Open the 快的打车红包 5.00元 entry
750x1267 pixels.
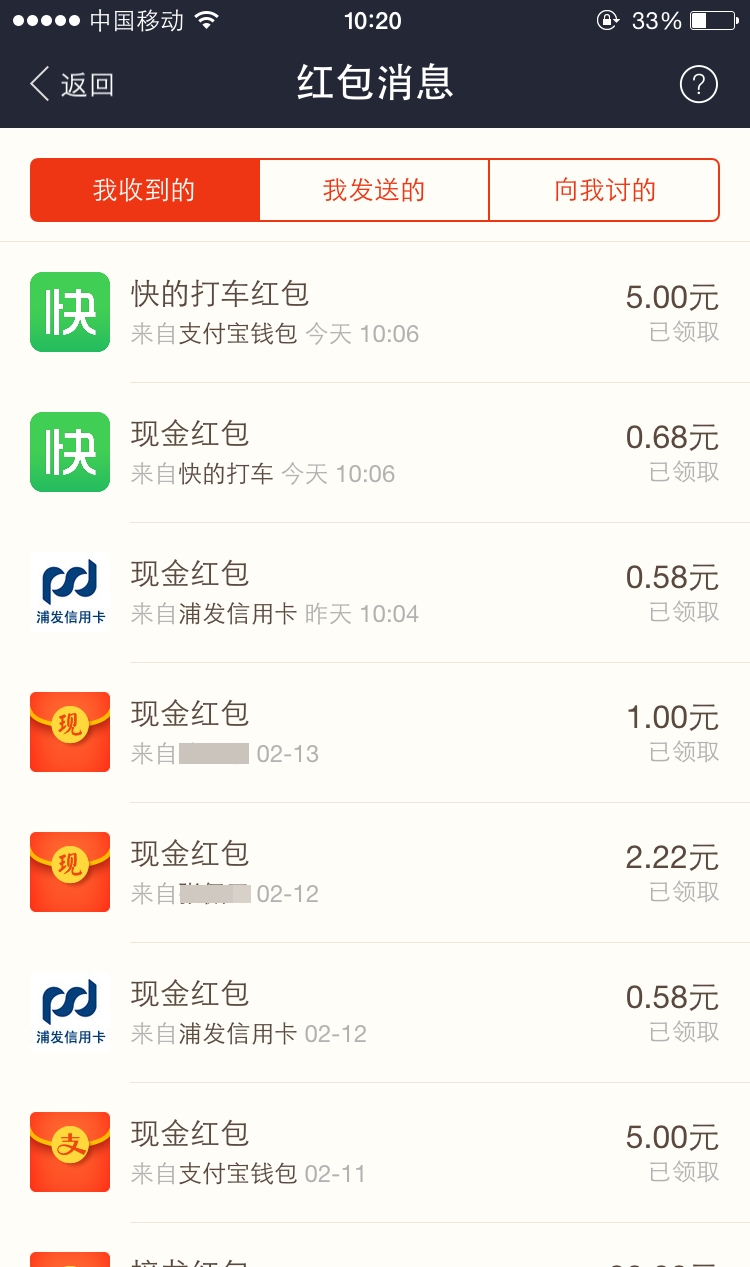tap(375, 312)
